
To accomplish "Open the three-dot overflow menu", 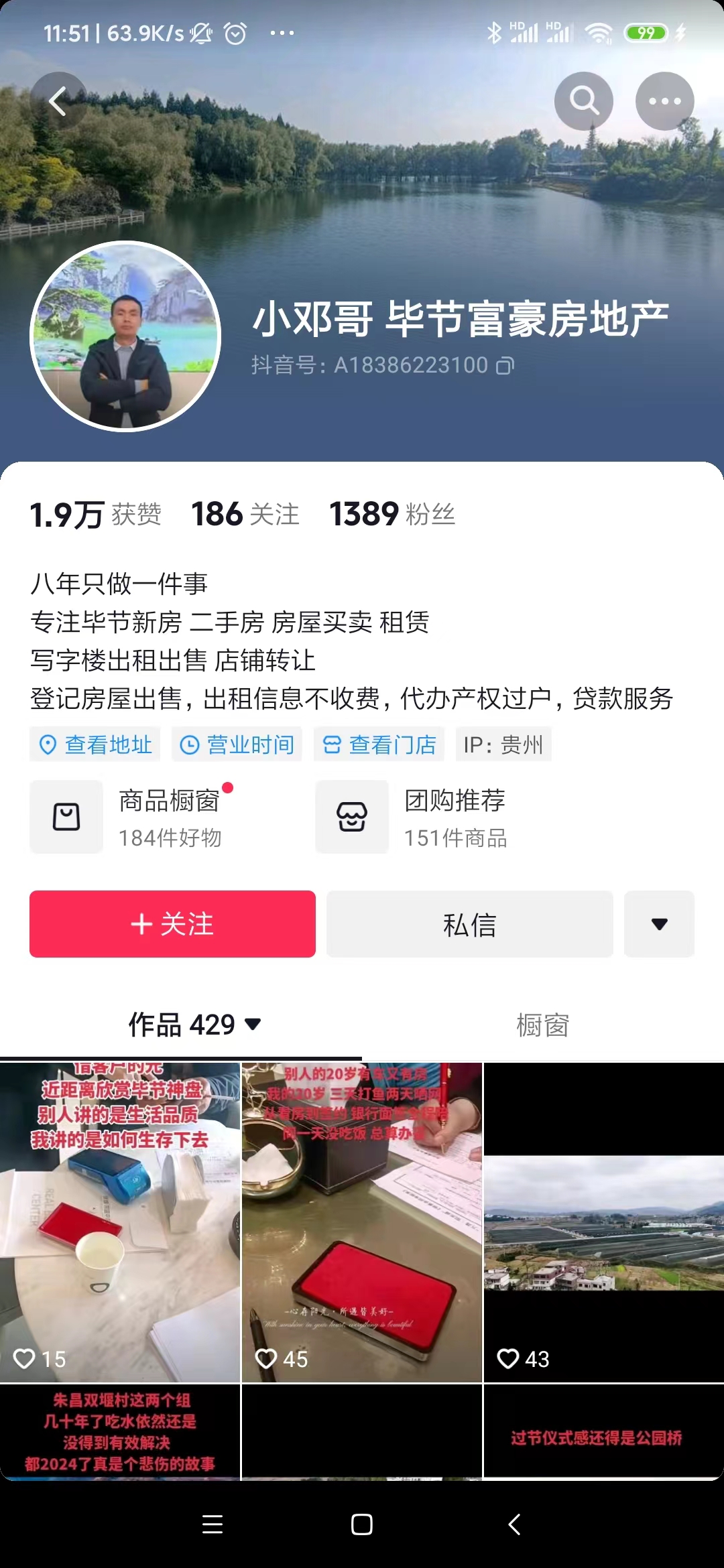I will pos(664,101).
